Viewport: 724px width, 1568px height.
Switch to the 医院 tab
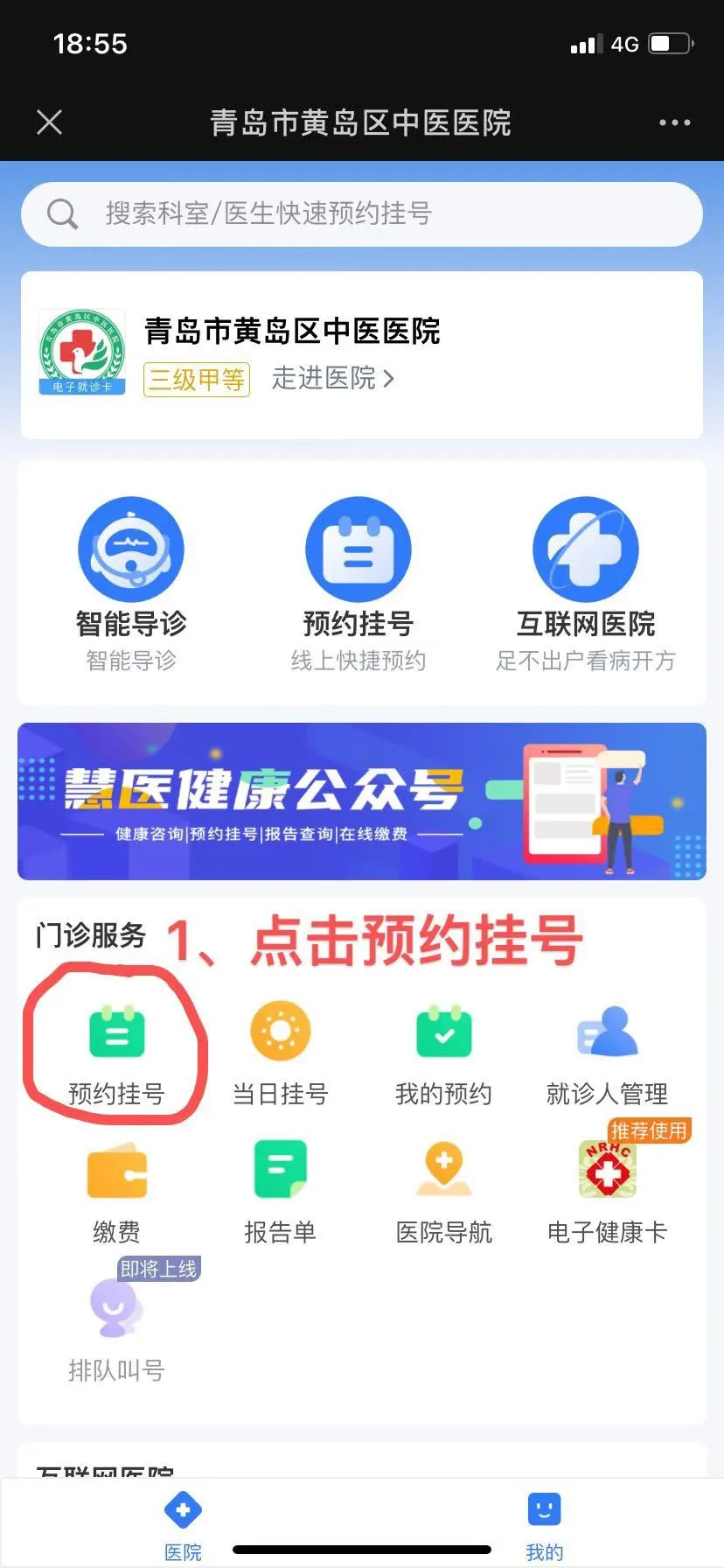pos(183,1524)
